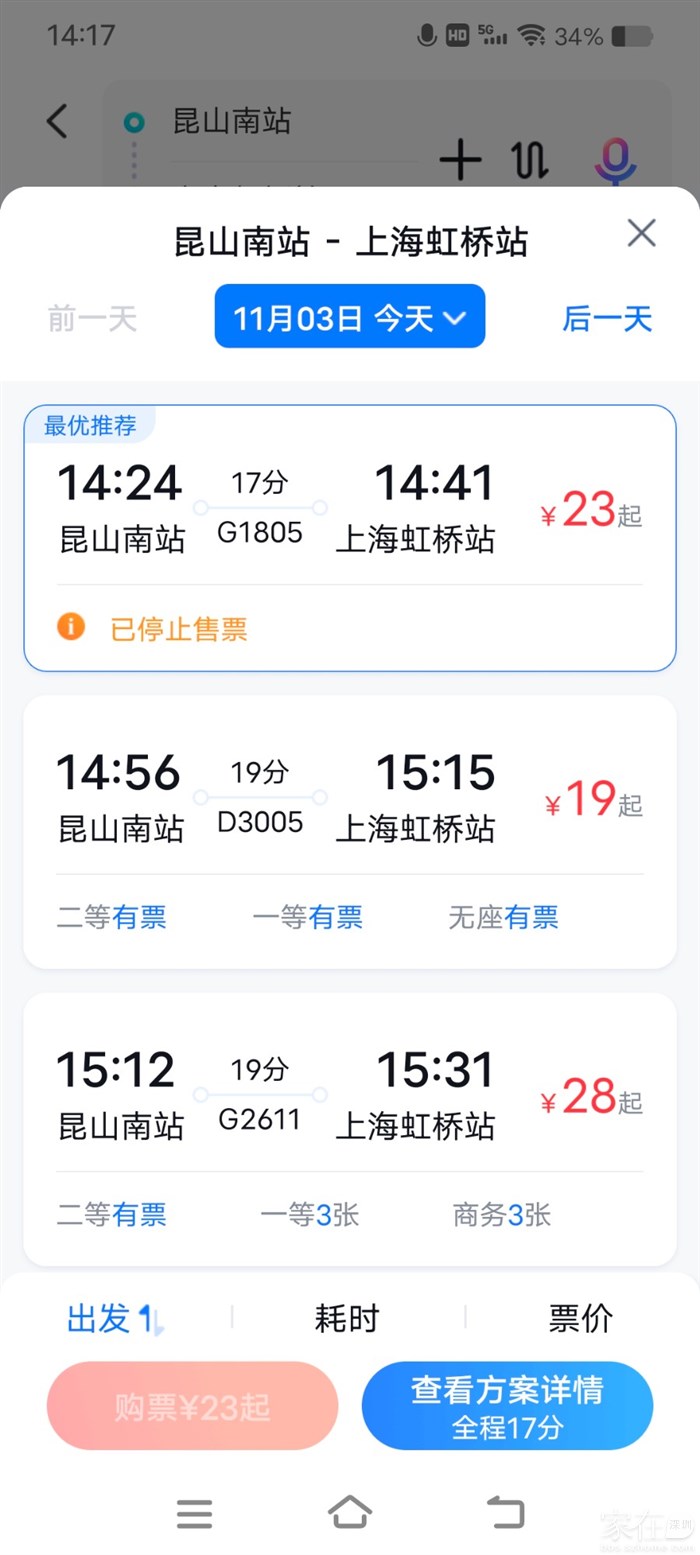This screenshot has height=1555, width=700.
Task: Add a waypoint with the plus icon
Action: 460,160
